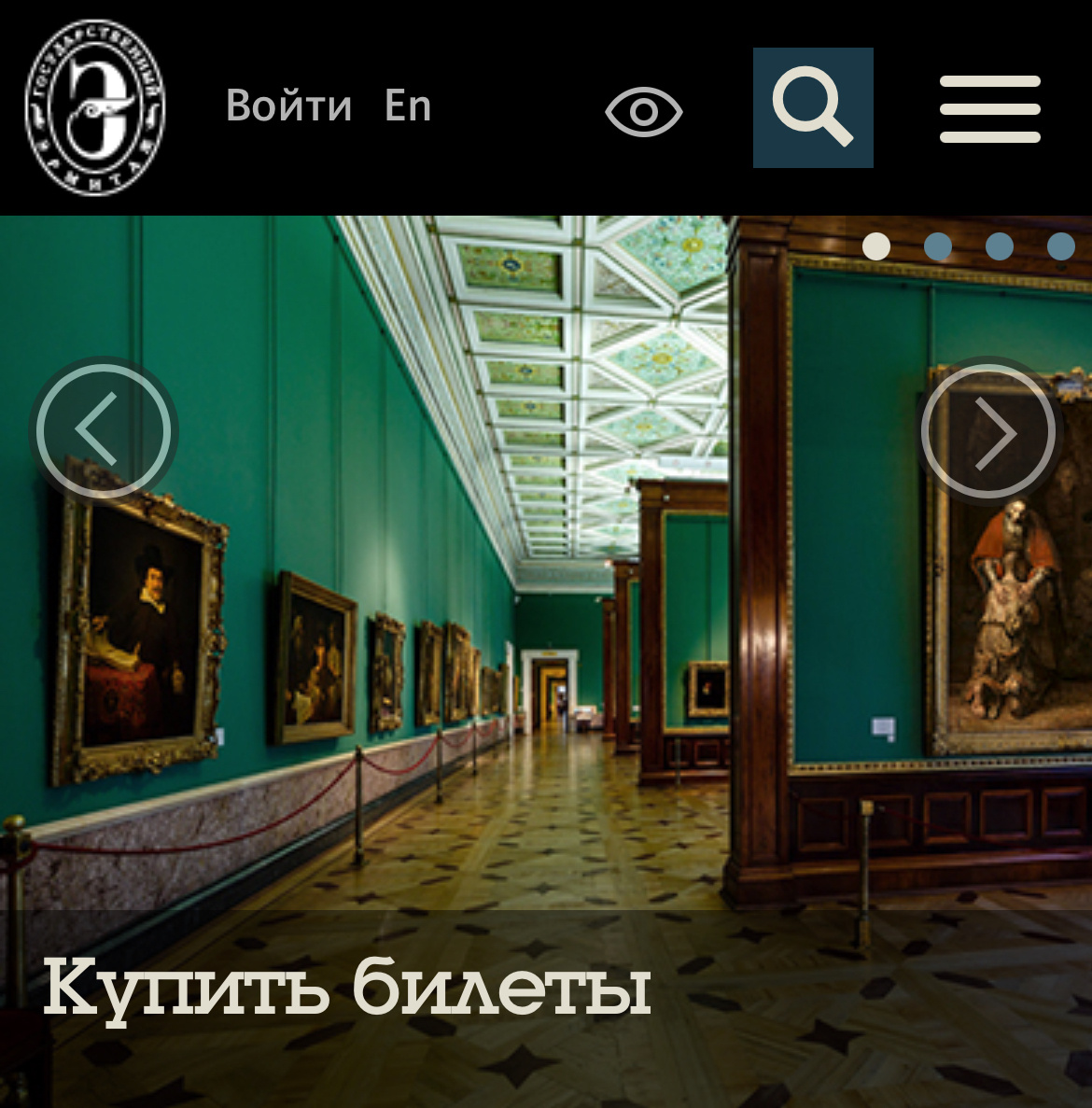Viewport: 1092px width, 1108px height.
Task: Open the hamburger menu
Action: 989,109
